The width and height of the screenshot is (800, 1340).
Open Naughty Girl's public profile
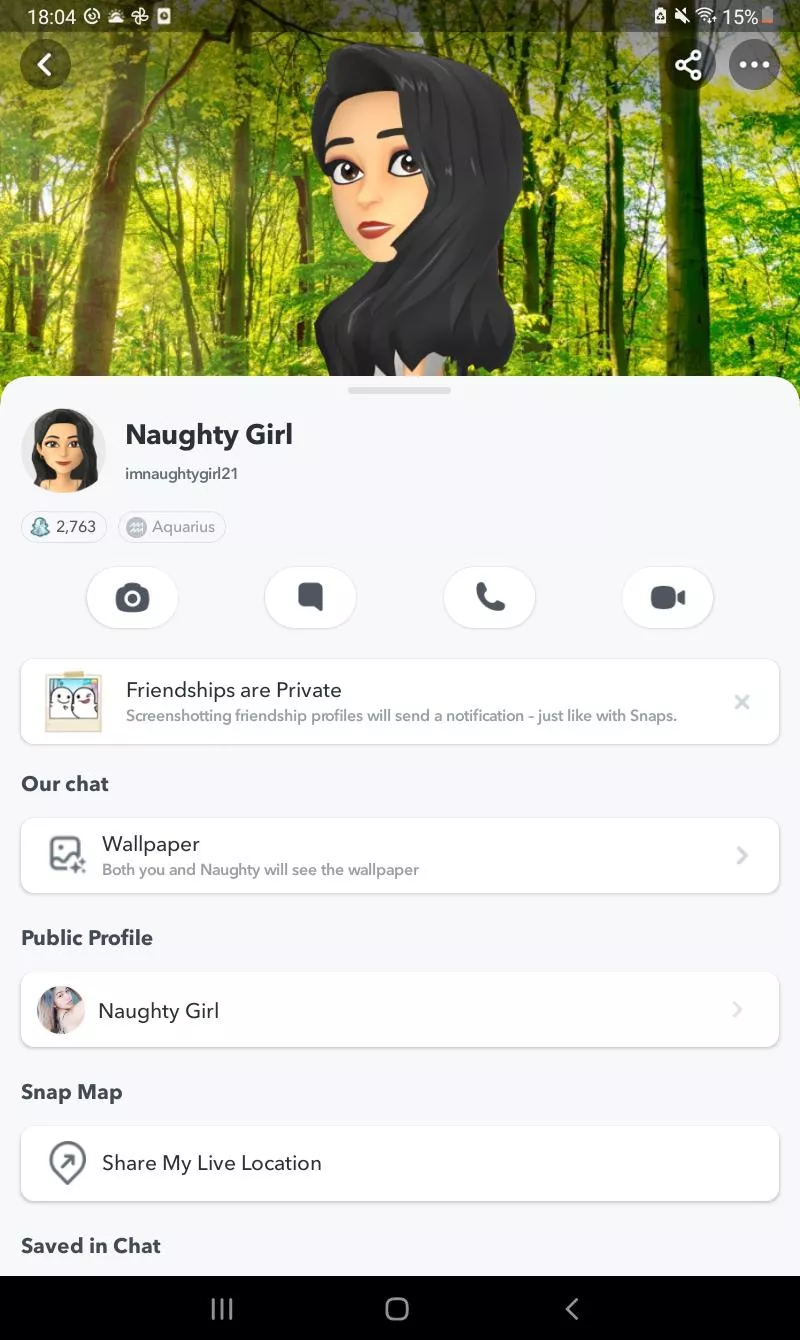400,1010
